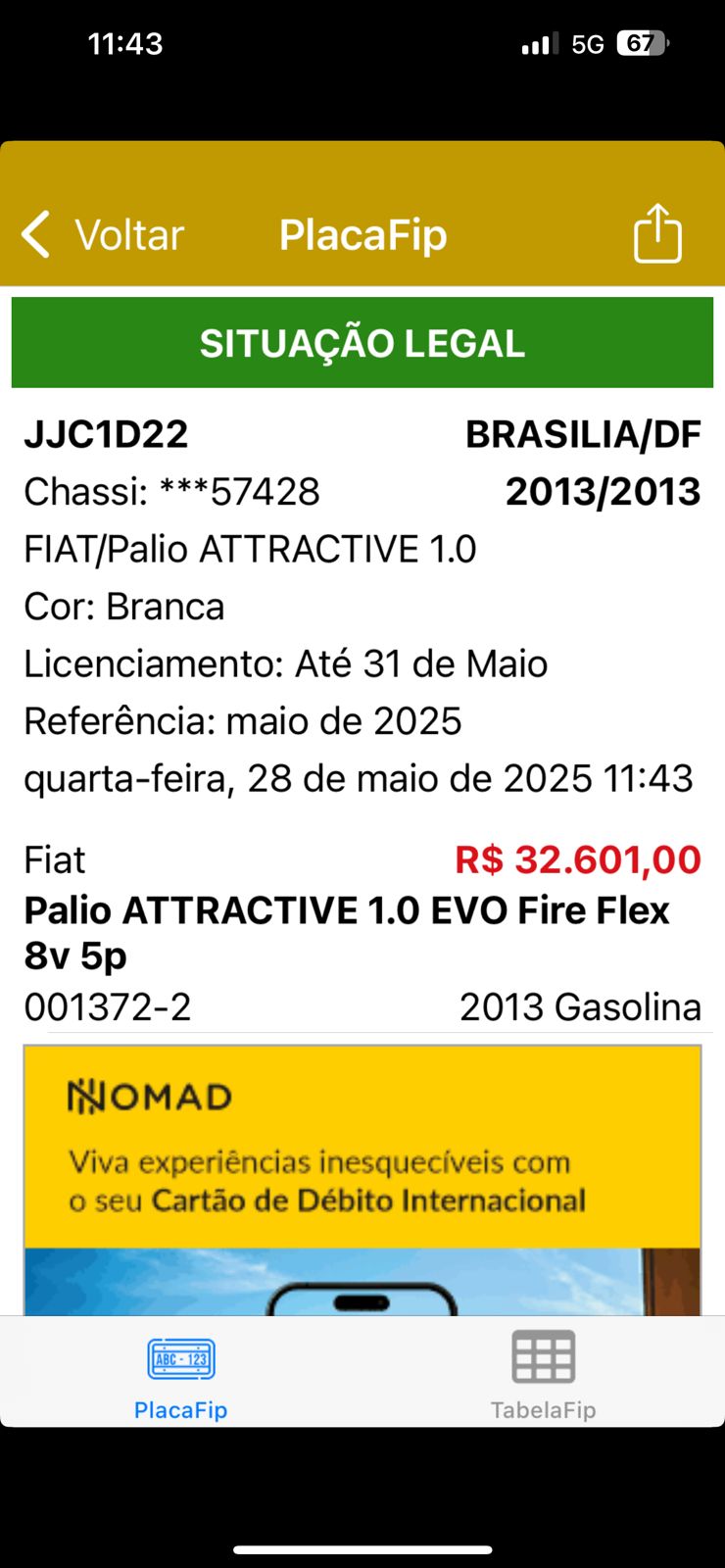Tap the Nomad logo in the ad banner
The height and width of the screenshot is (1568, 725).
(147, 1095)
